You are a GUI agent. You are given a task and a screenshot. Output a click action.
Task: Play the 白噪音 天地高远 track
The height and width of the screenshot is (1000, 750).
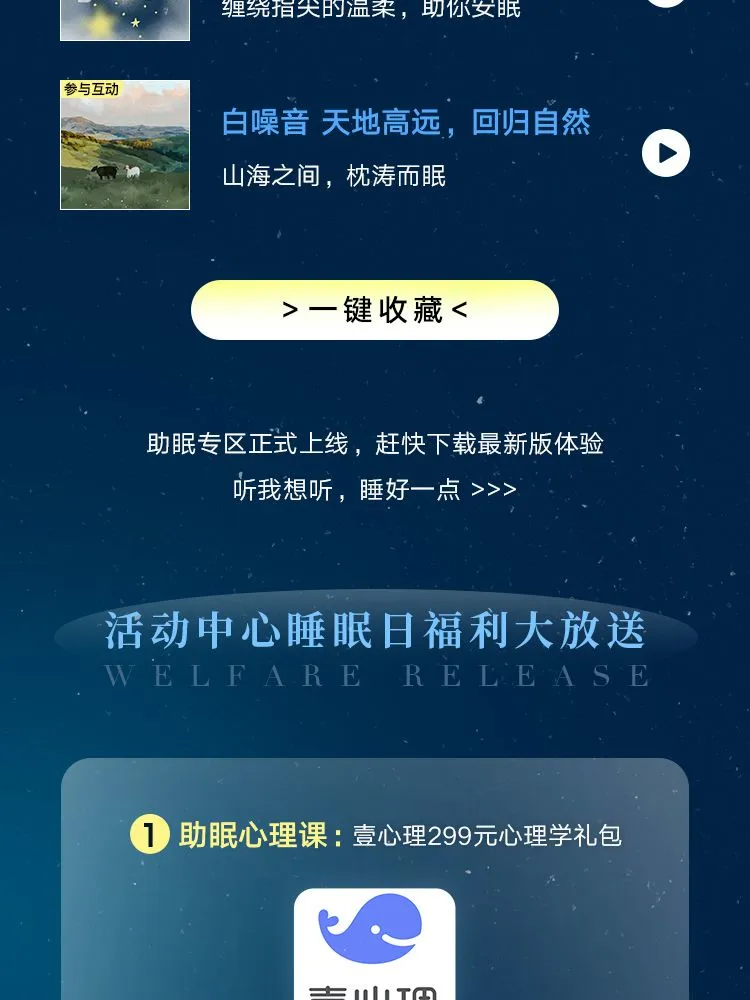(666, 153)
